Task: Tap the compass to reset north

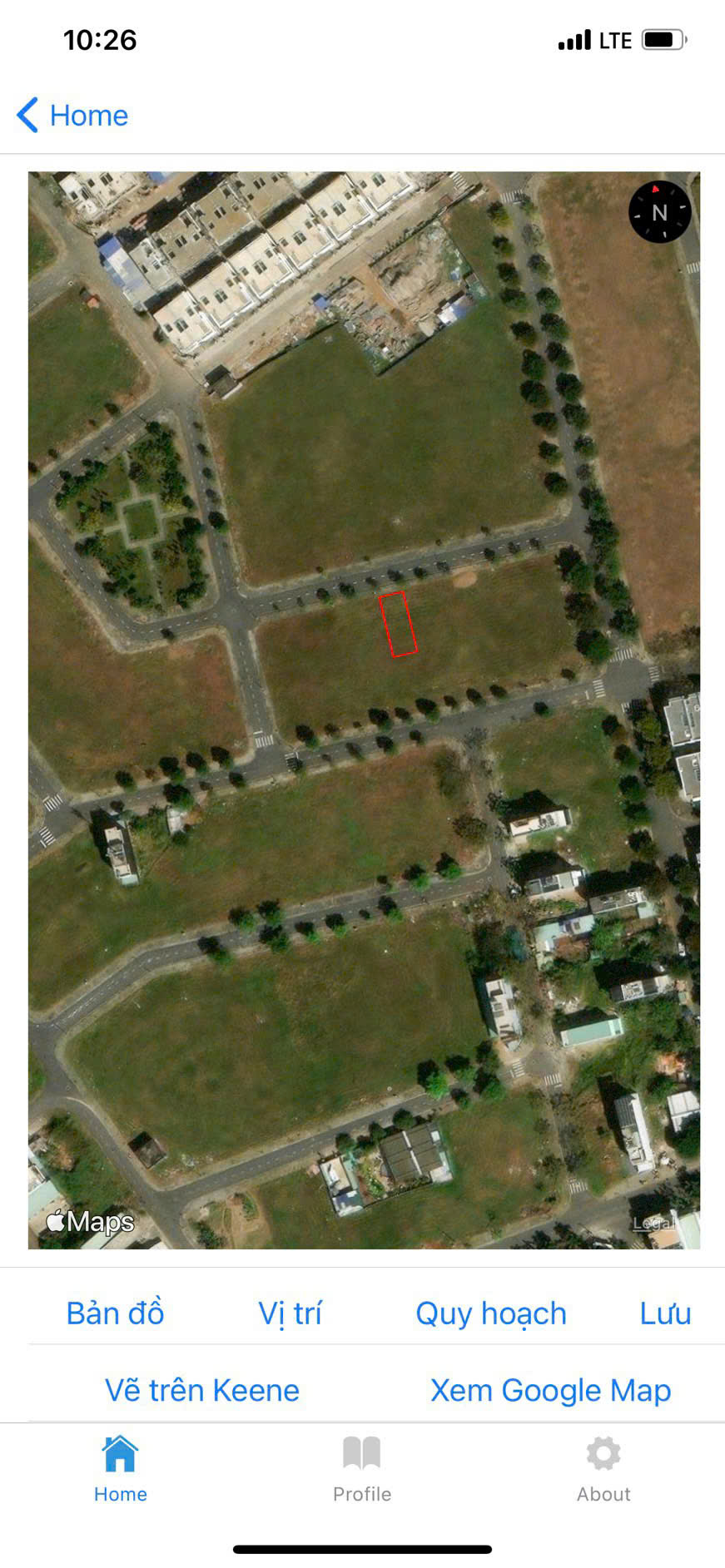Action: point(660,212)
